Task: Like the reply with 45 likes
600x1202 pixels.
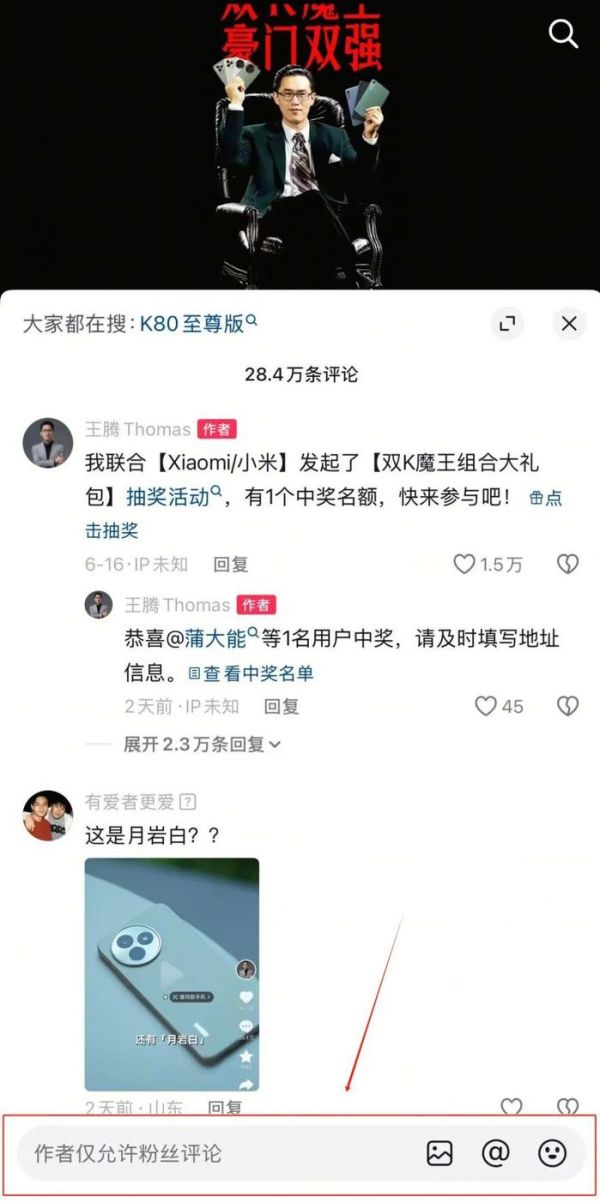Action: [486, 706]
